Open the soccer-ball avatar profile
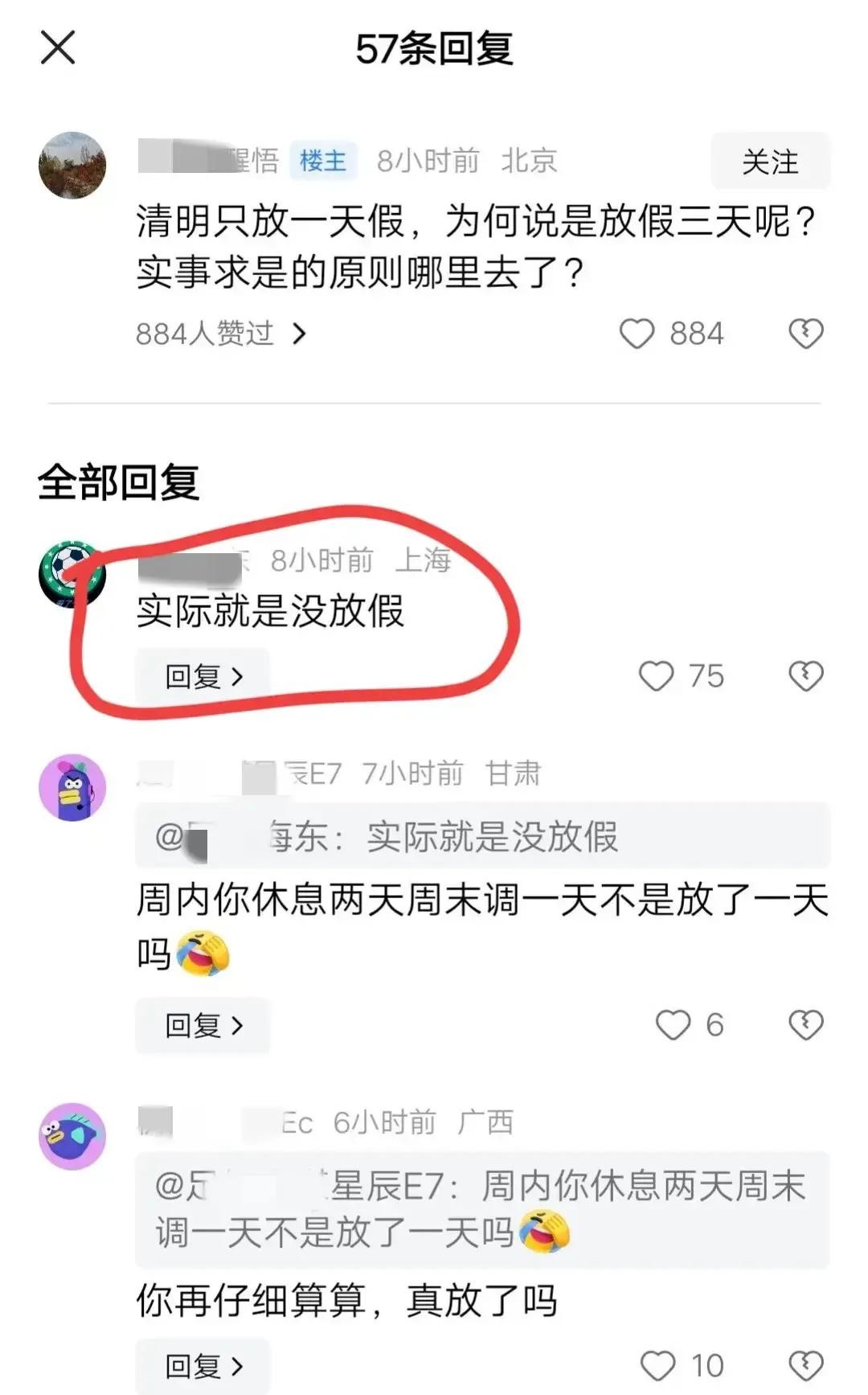The width and height of the screenshot is (868, 1395). coord(72,574)
